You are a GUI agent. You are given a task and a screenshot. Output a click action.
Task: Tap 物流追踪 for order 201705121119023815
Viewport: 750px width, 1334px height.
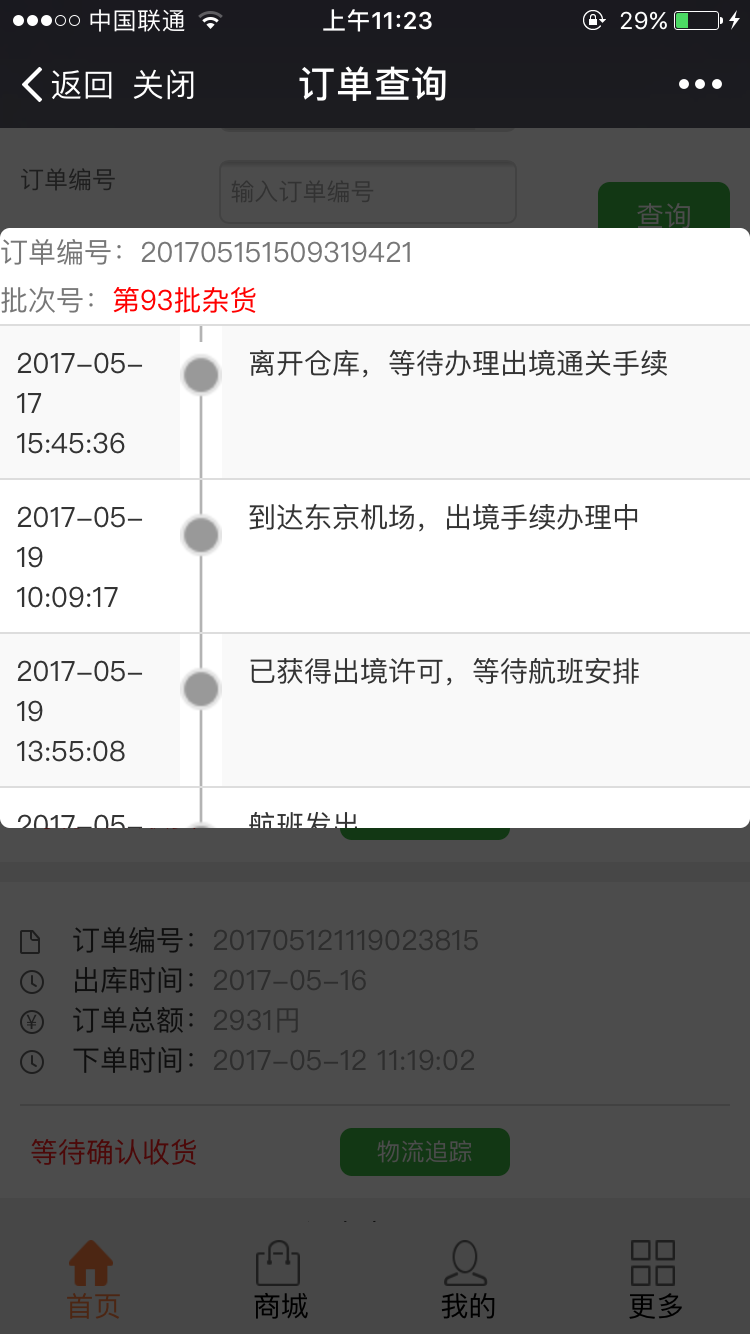(x=425, y=1152)
